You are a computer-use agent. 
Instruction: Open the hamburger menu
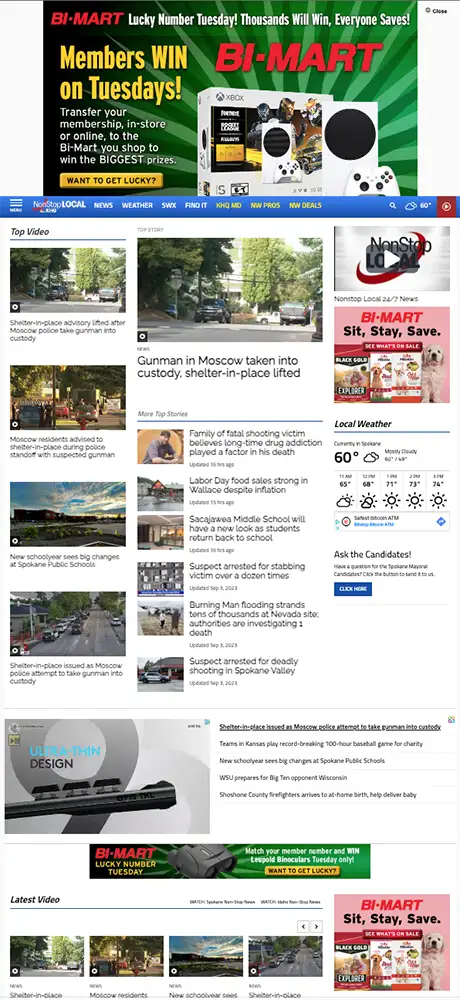(15, 205)
